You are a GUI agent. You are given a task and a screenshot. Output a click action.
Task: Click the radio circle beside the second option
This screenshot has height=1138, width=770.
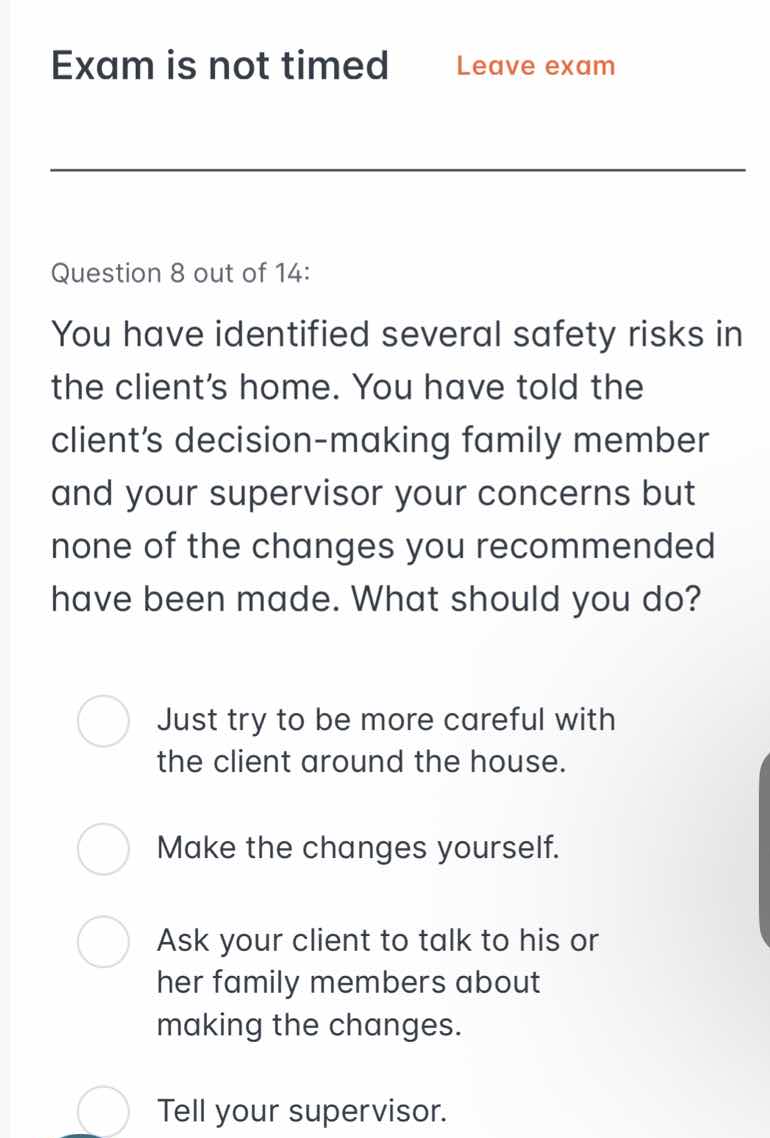pyautogui.click(x=102, y=847)
